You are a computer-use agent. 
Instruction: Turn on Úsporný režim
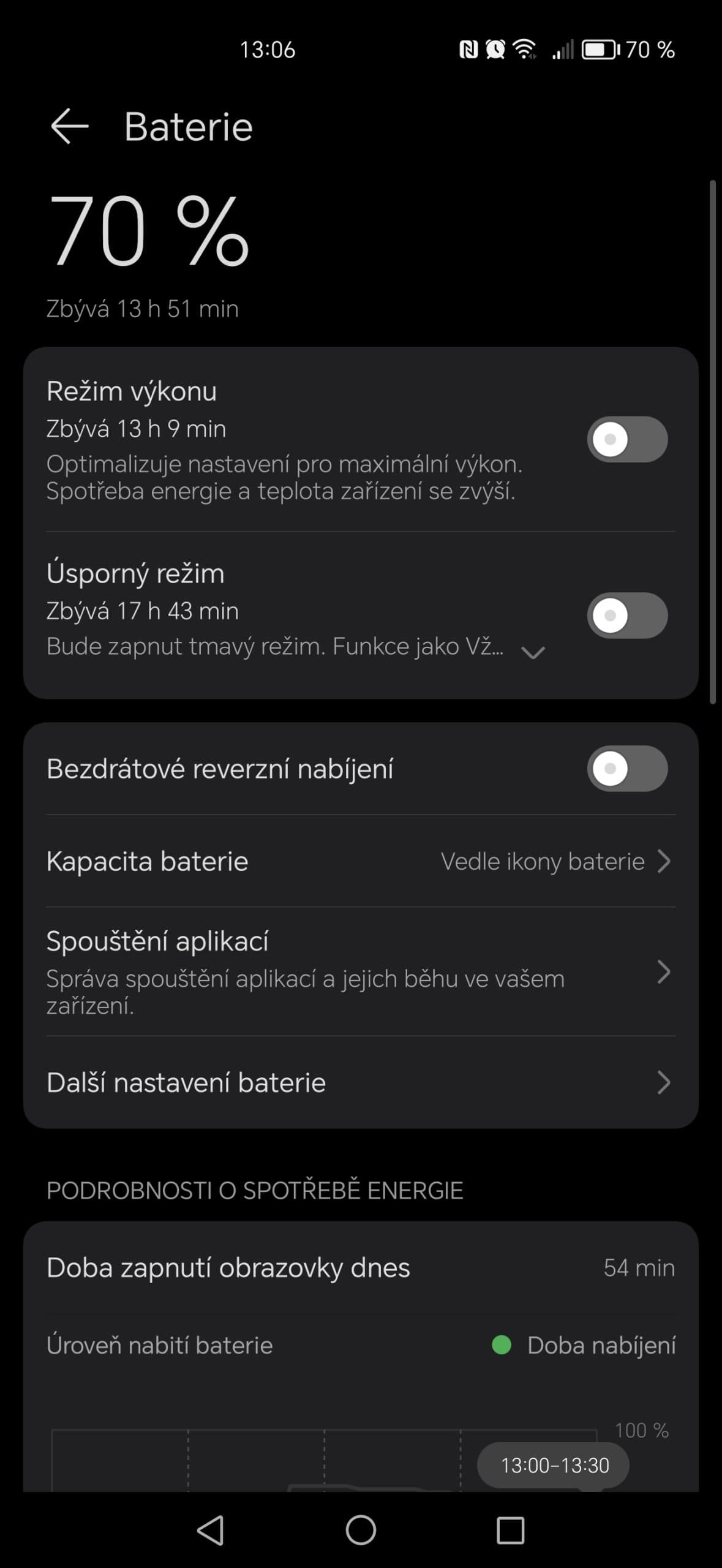click(626, 615)
